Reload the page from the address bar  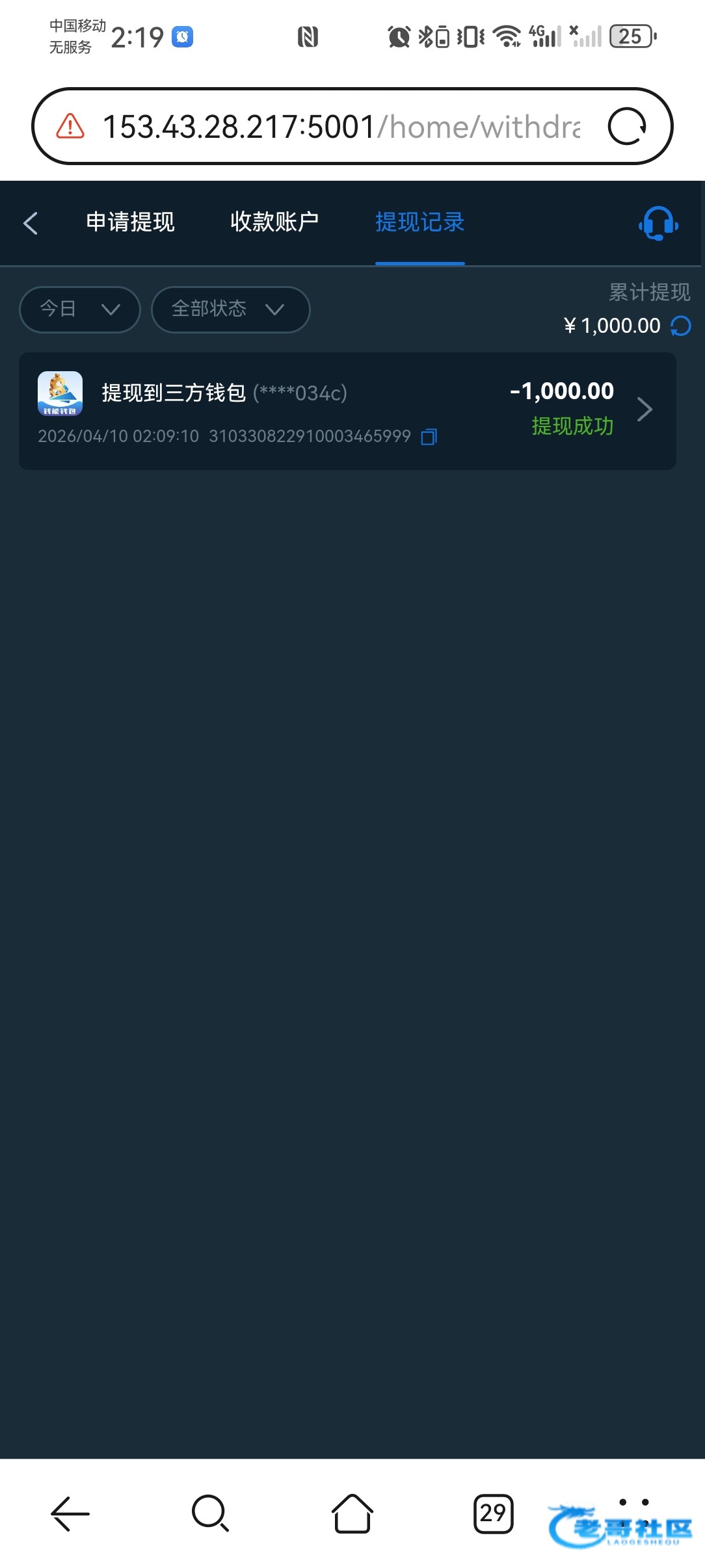click(627, 127)
